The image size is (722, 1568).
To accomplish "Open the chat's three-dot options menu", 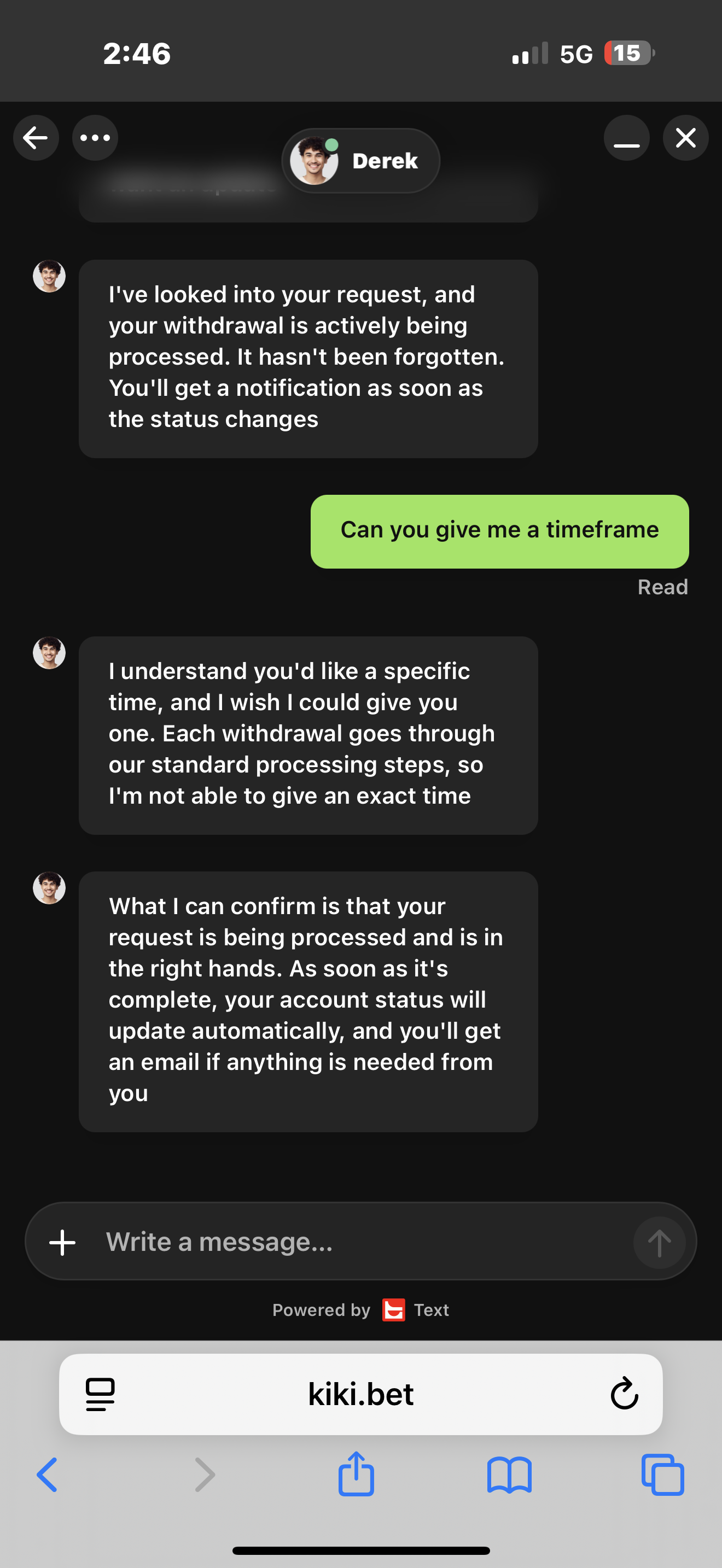I will (95, 138).
